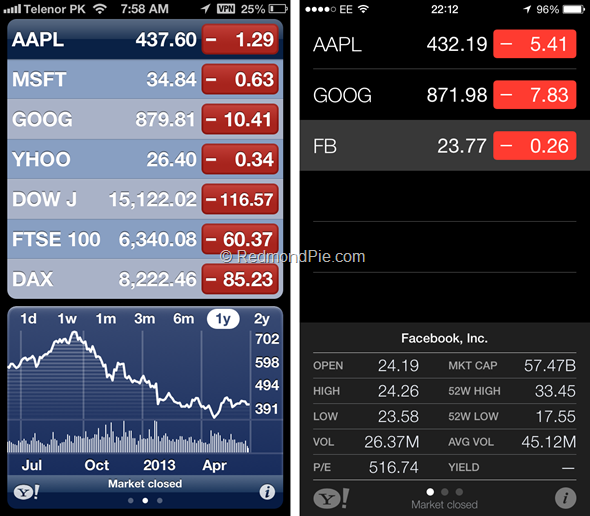Select the FB stock row
The width and height of the screenshot is (590, 516).
coord(444,146)
